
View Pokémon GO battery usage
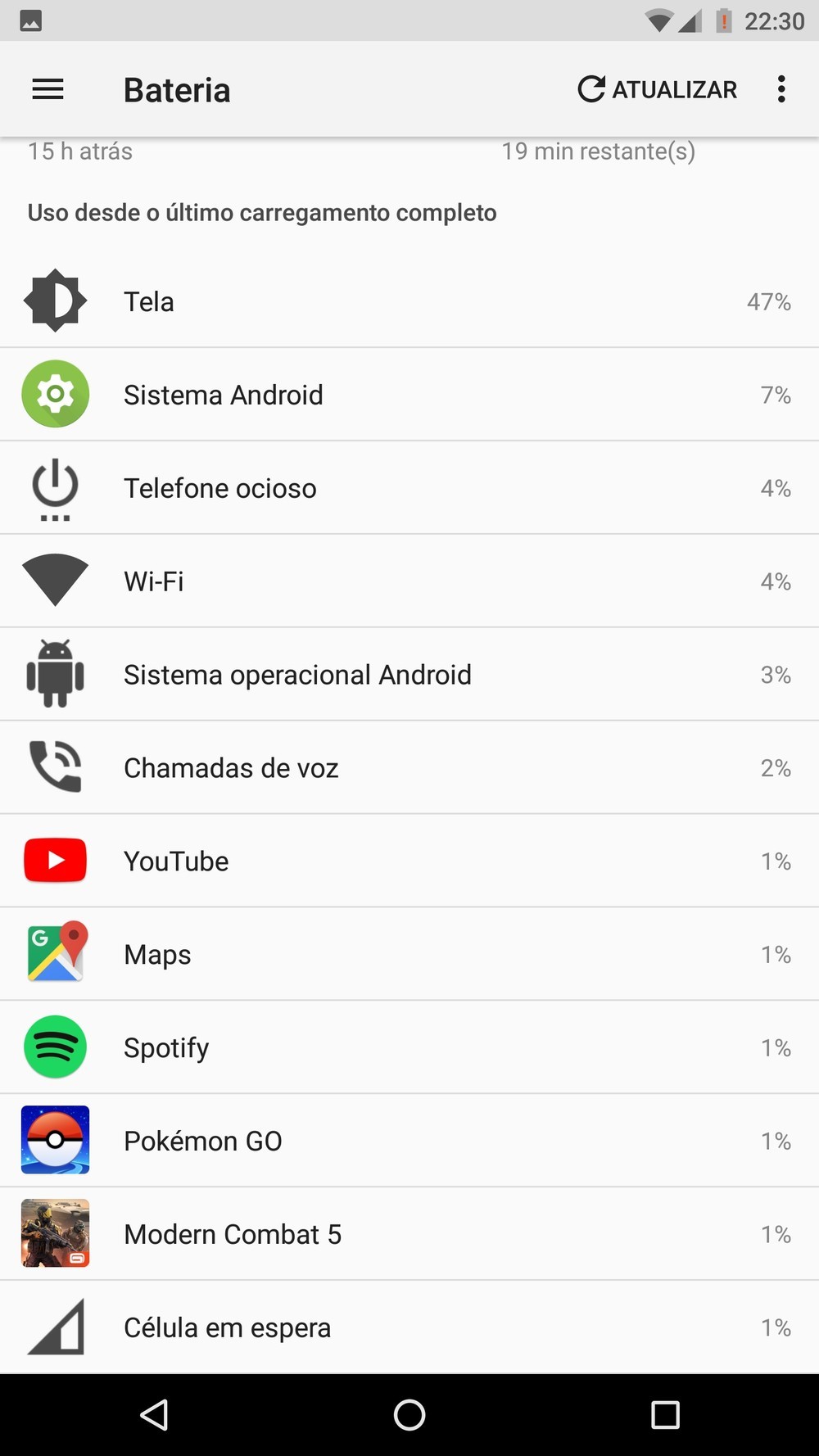click(x=409, y=1142)
